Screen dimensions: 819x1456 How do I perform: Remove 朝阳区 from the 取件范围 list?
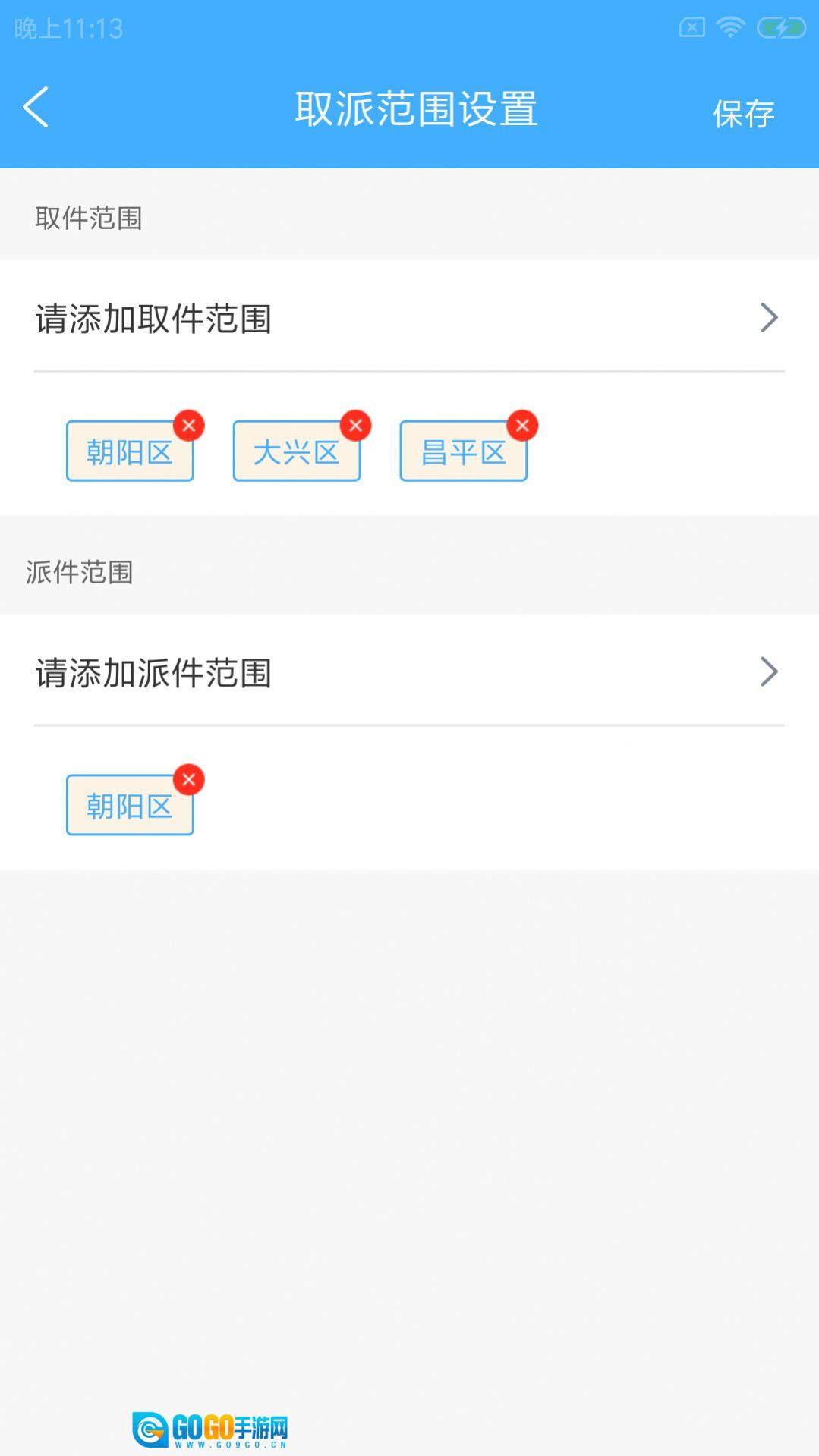[189, 426]
